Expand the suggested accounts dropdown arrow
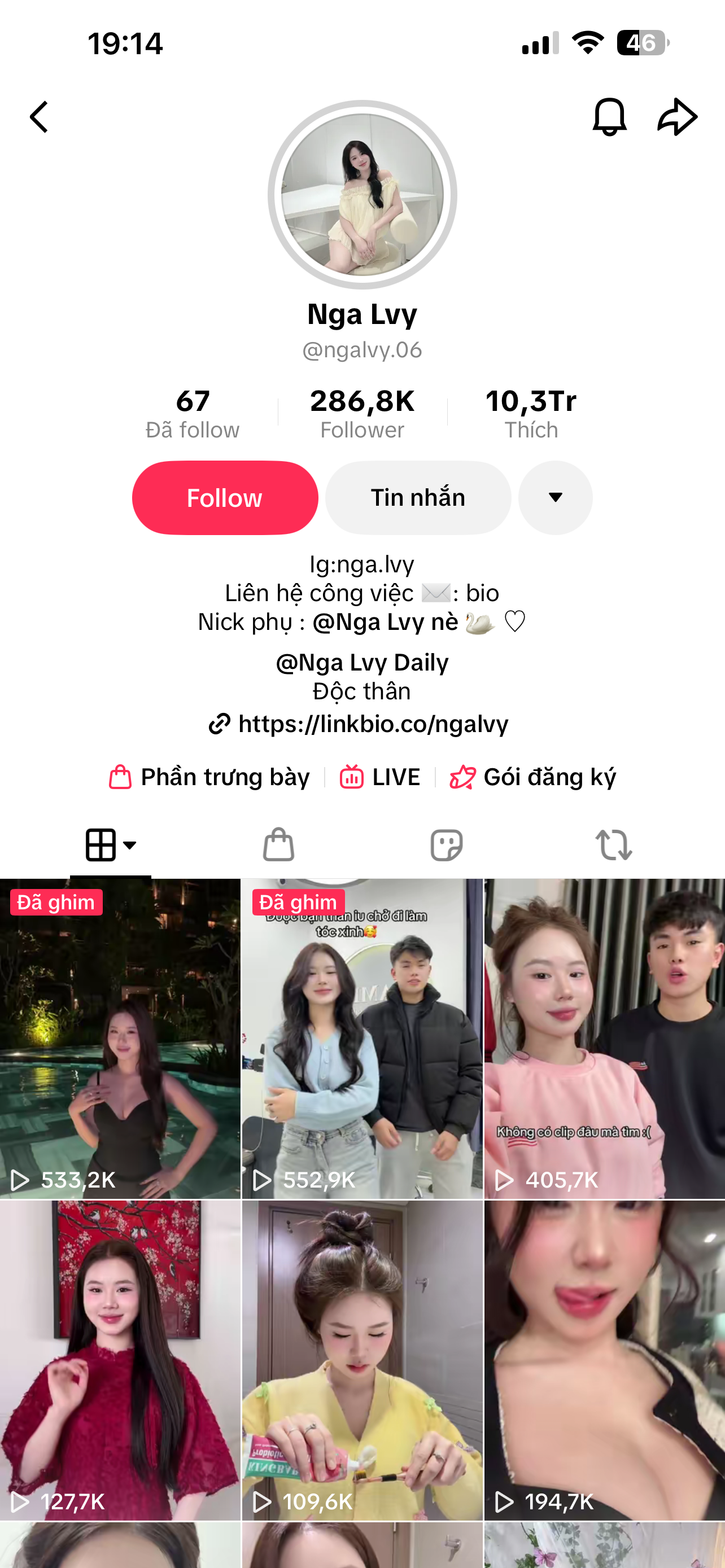The image size is (725, 1568). pyautogui.click(x=554, y=498)
